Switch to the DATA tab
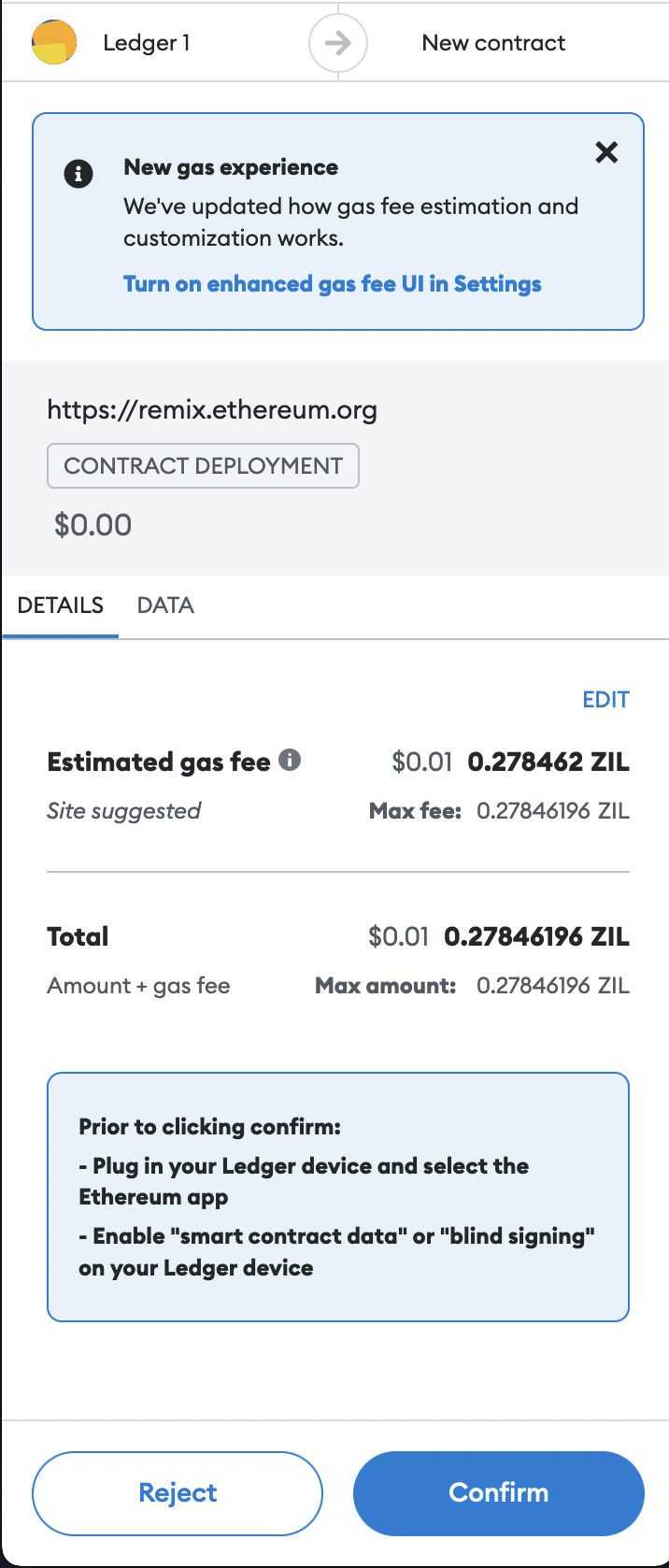 tap(165, 606)
